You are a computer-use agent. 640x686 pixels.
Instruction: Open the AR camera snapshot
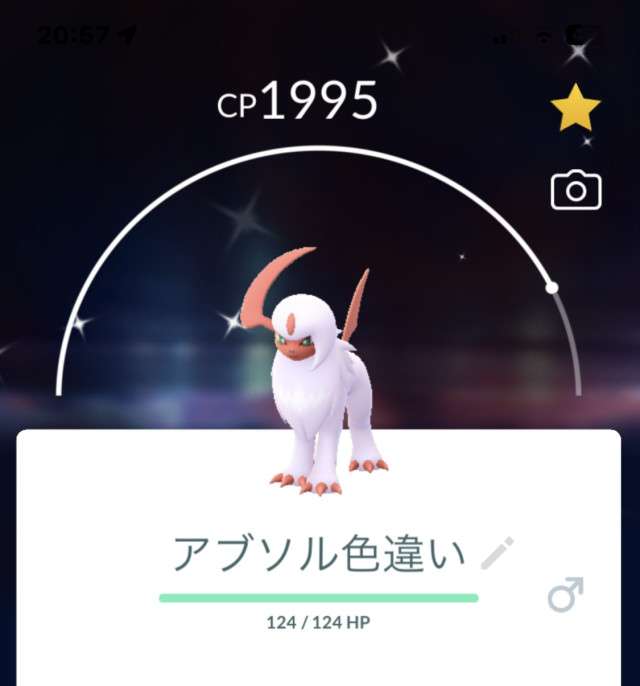(576, 190)
